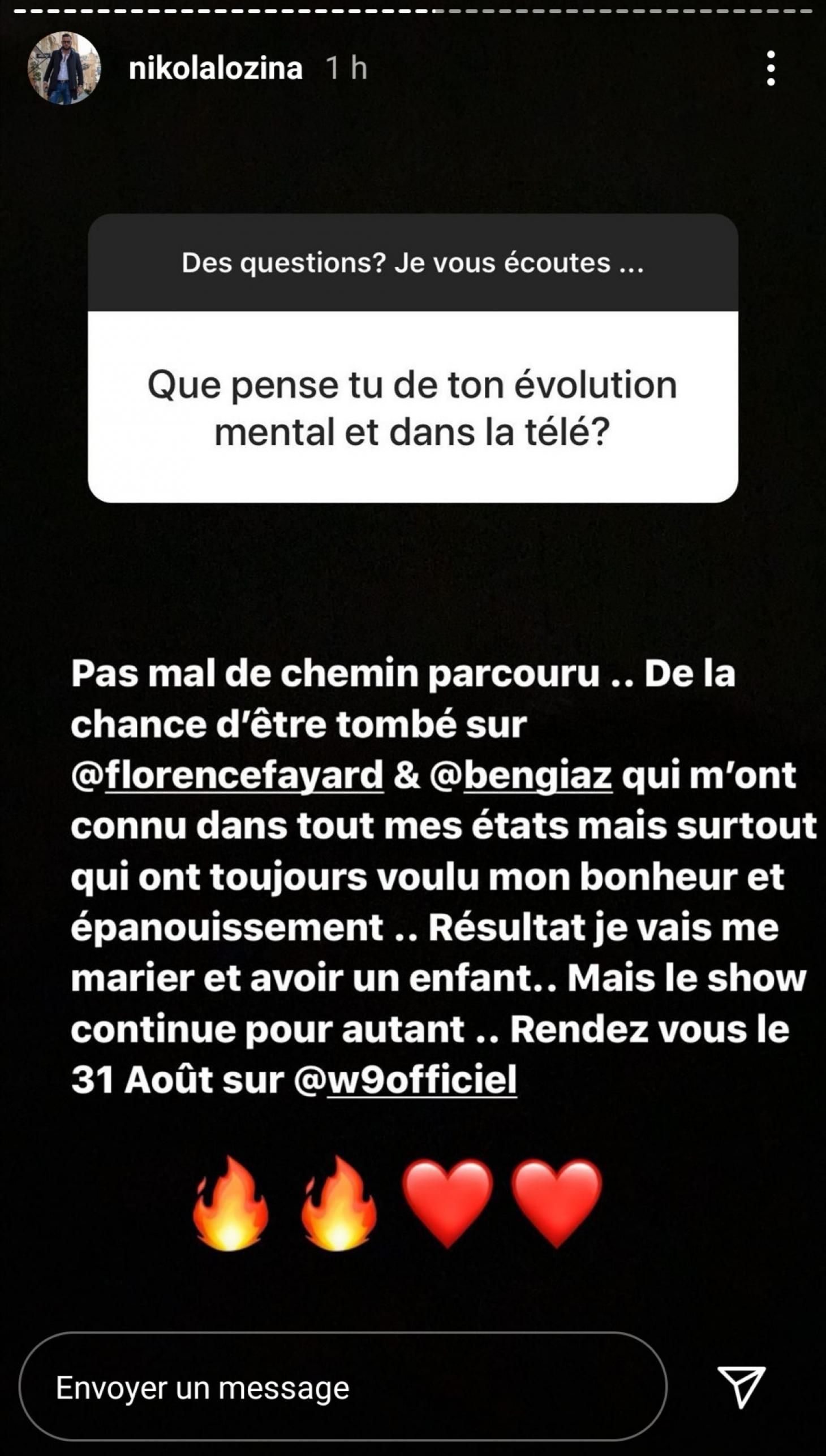Open the @w9officiel mention
This screenshot has width=826, height=1456.
(x=405, y=1079)
